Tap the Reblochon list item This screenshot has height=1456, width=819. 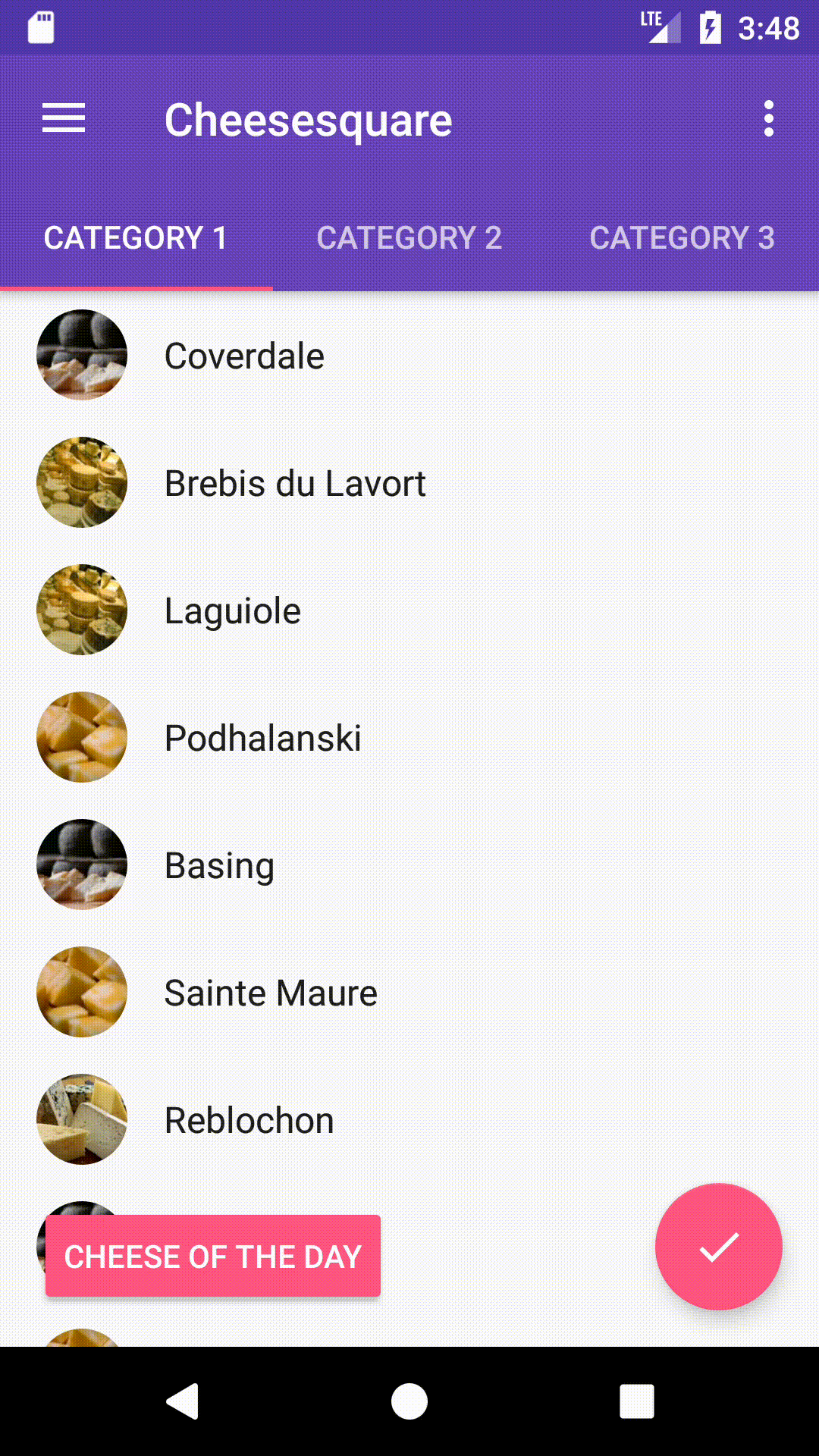coord(409,1119)
